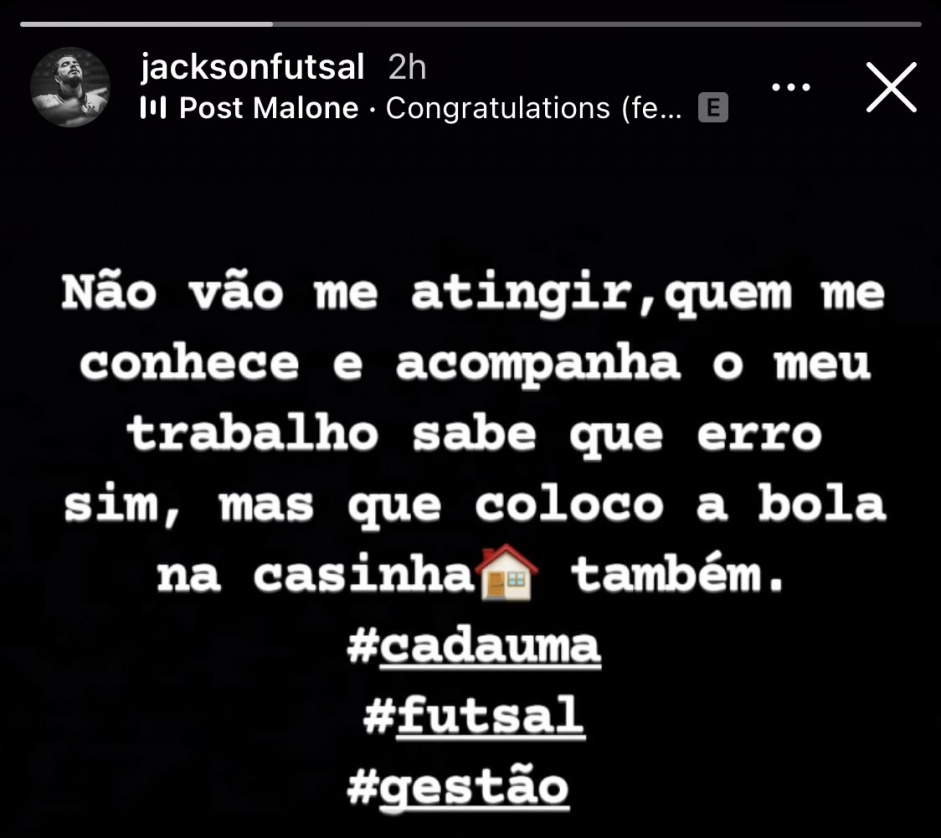Open the three-dot story options menu
The height and width of the screenshot is (838, 941).
791,87
